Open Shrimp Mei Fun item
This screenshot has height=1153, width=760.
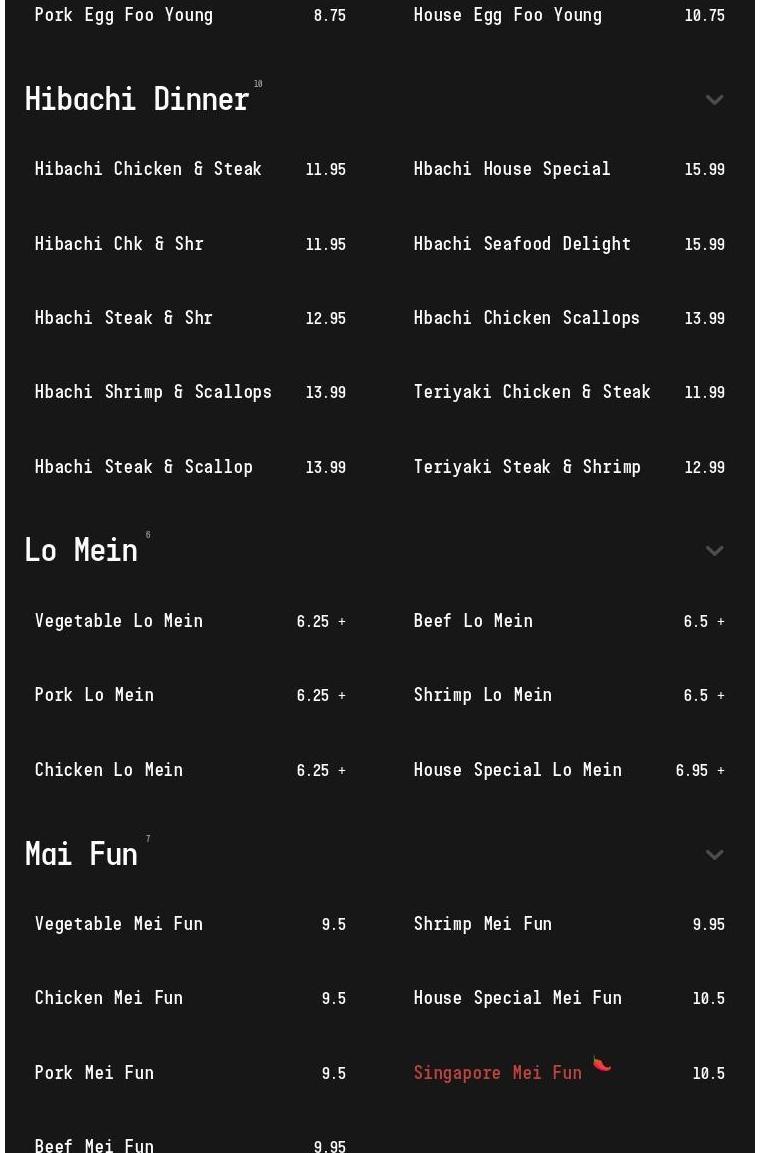click(483, 924)
